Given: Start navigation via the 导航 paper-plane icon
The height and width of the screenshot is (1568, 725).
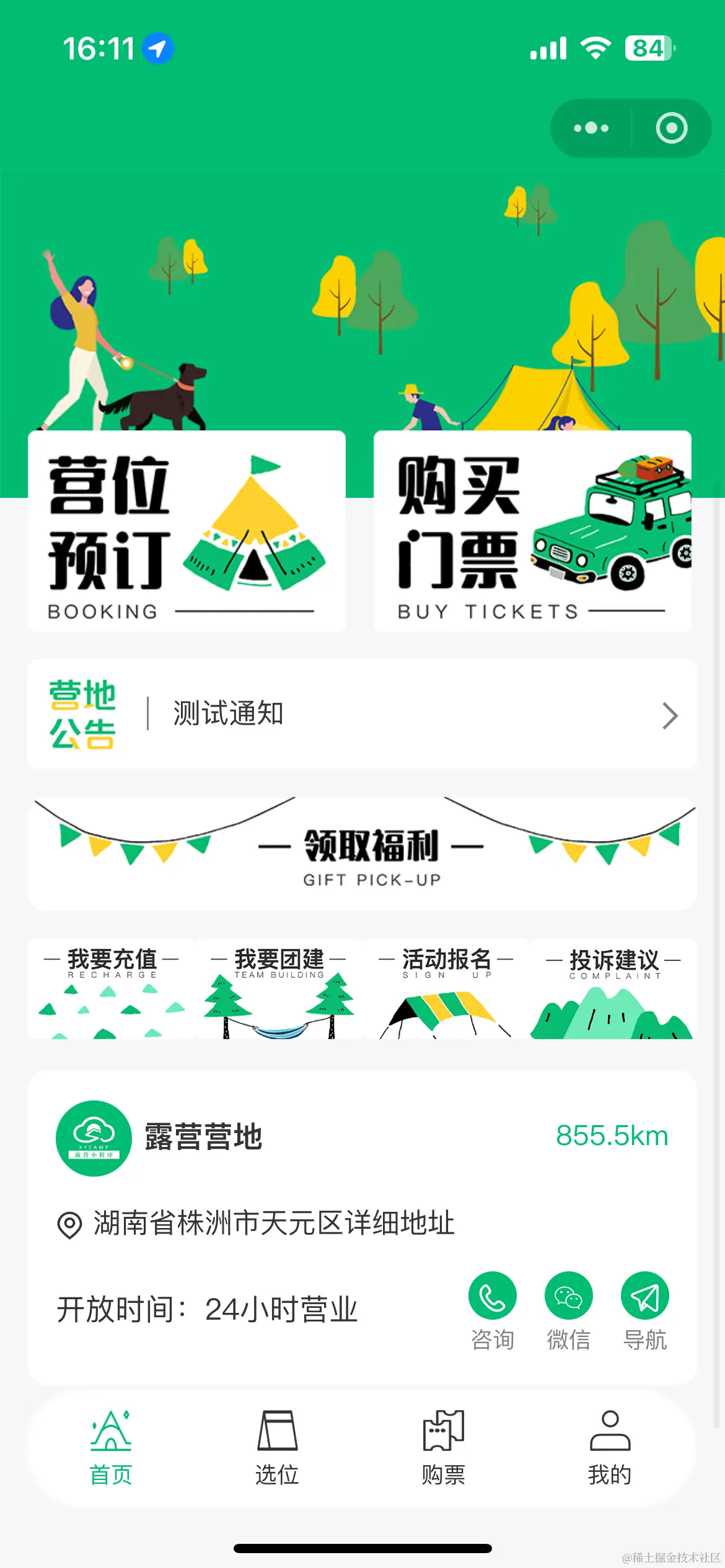Looking at the screenshot, I should tap(645, 1295).
